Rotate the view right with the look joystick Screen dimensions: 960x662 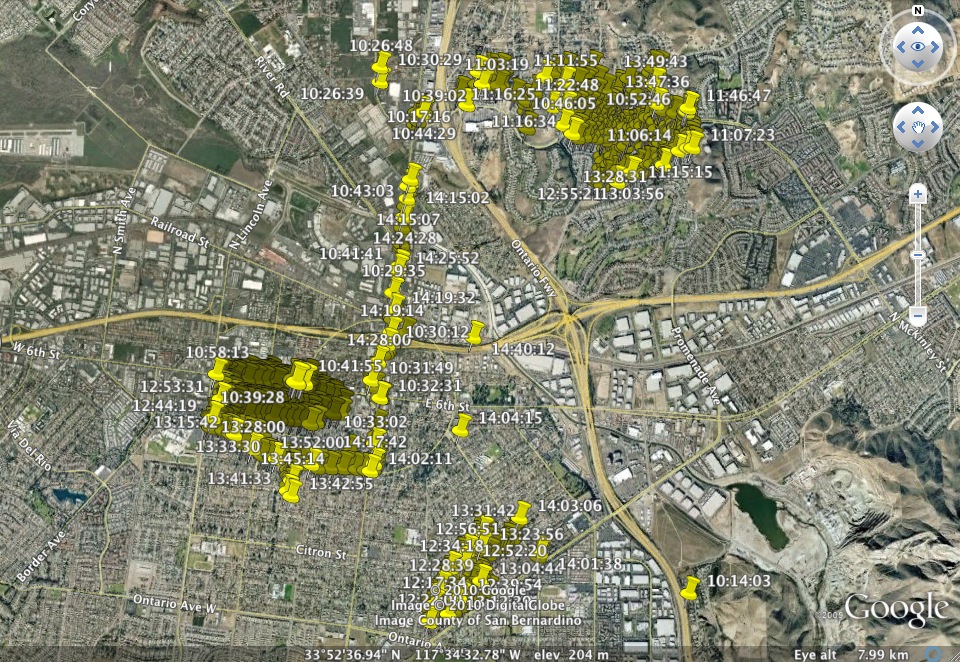(x=937, y=46)
